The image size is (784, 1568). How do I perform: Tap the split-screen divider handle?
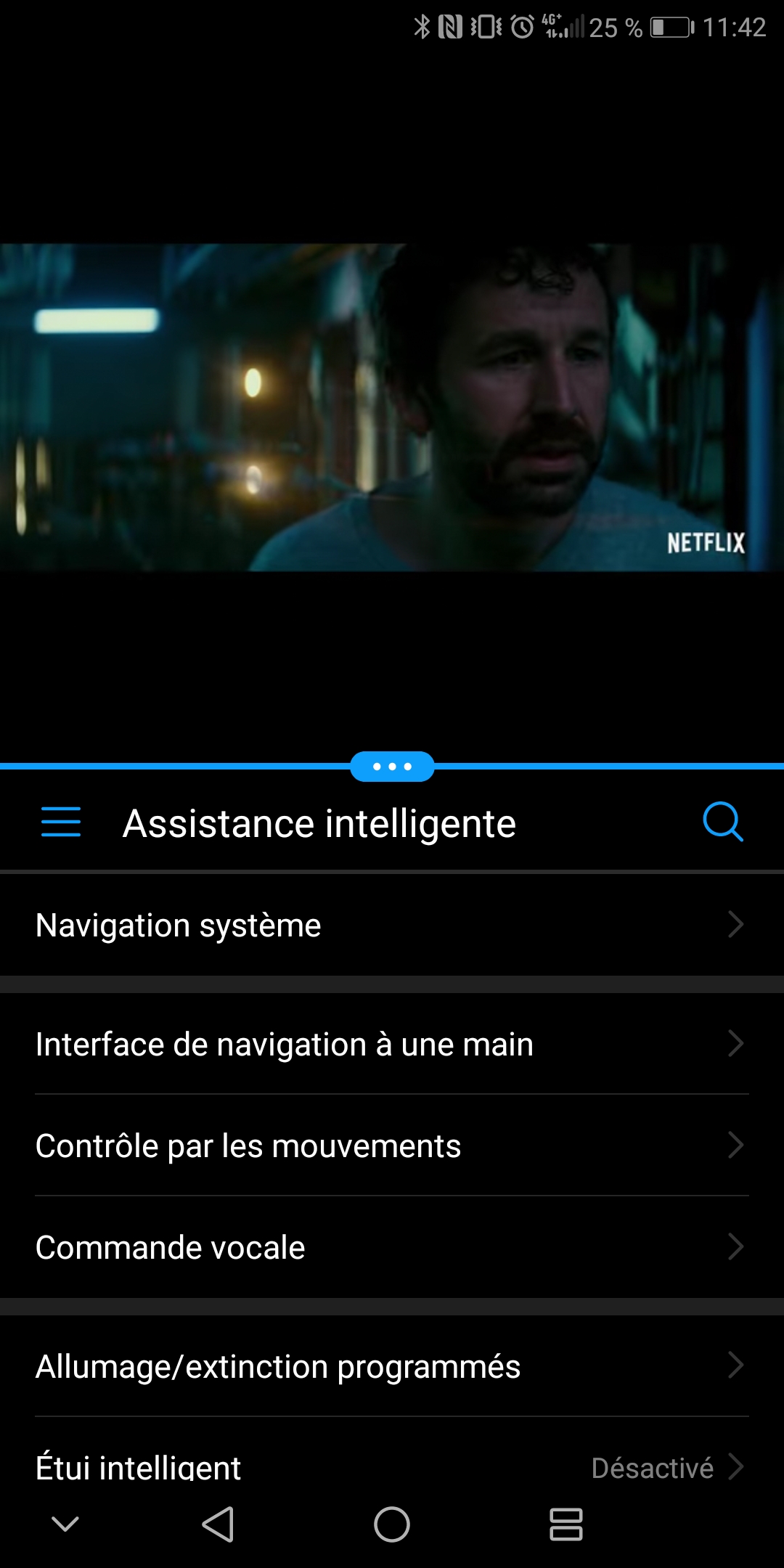click(392, 767)
